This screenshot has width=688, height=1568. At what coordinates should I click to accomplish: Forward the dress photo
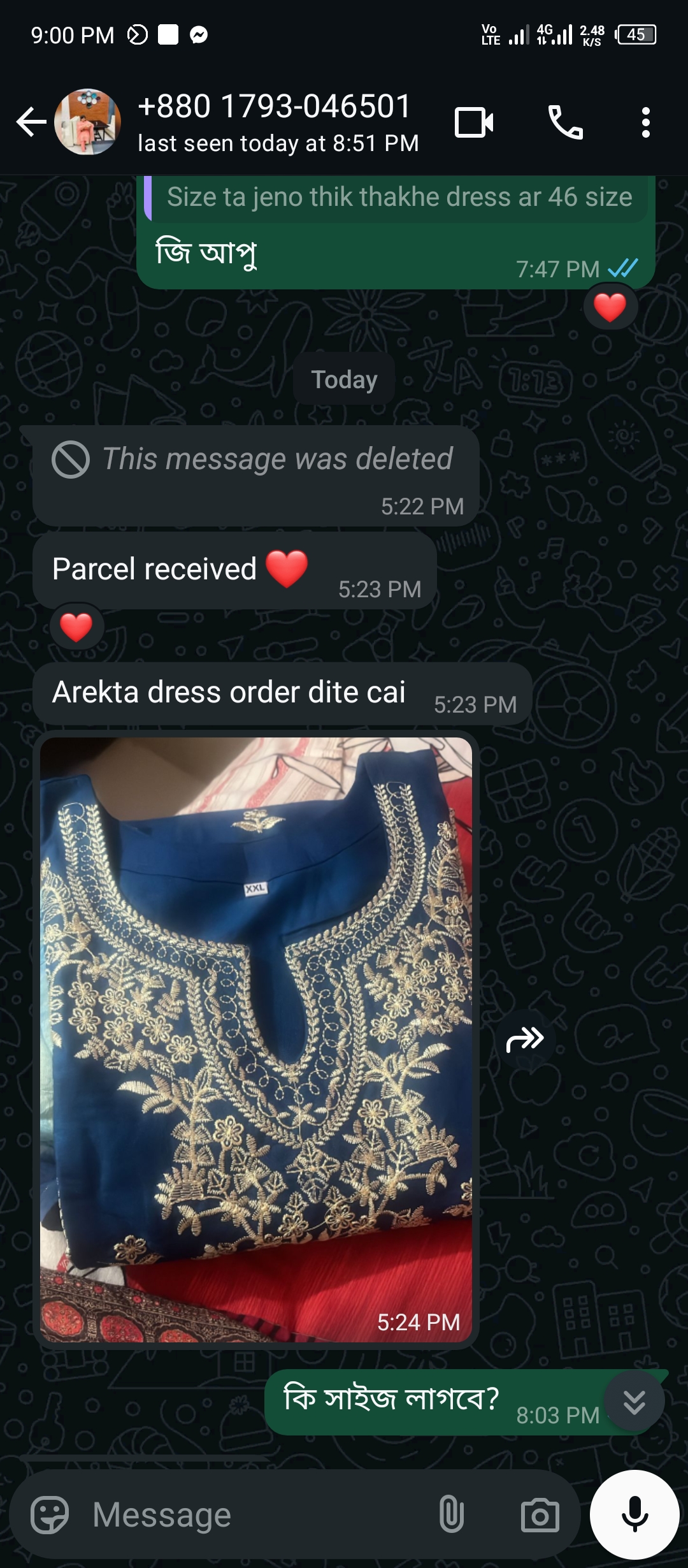[525, 1040]
